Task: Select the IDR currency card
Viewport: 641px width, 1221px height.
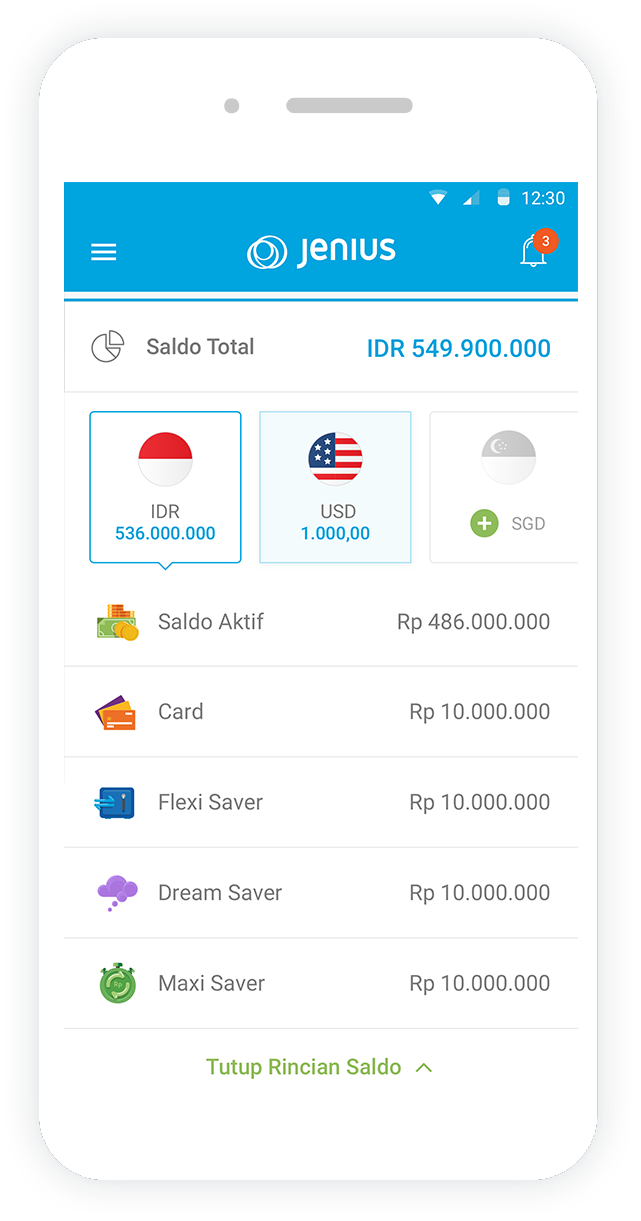Action: pos(165,487)
